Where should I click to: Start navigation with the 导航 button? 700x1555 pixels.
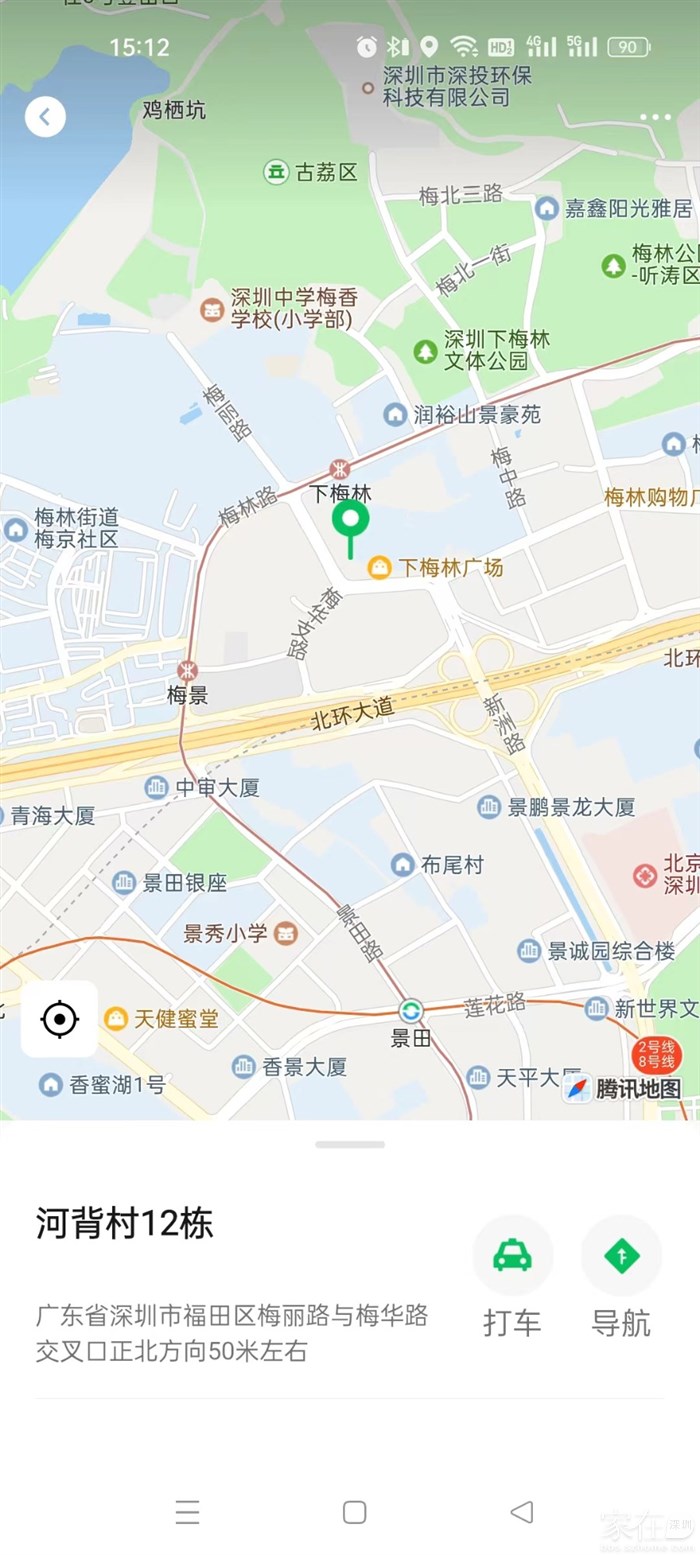tap(621, 1256)
